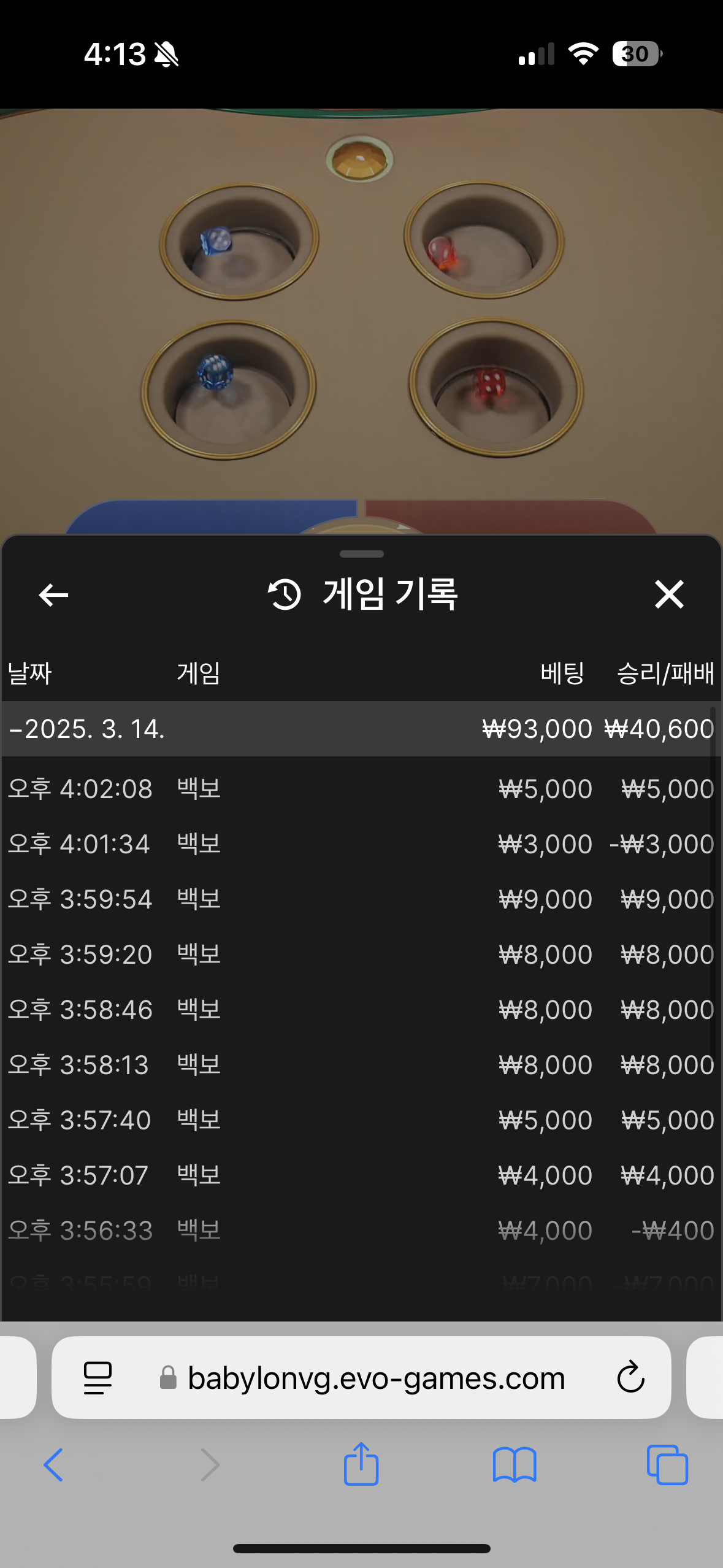
Task: View details of the 오후 3:59:20 game
Action: pos(361,954)
